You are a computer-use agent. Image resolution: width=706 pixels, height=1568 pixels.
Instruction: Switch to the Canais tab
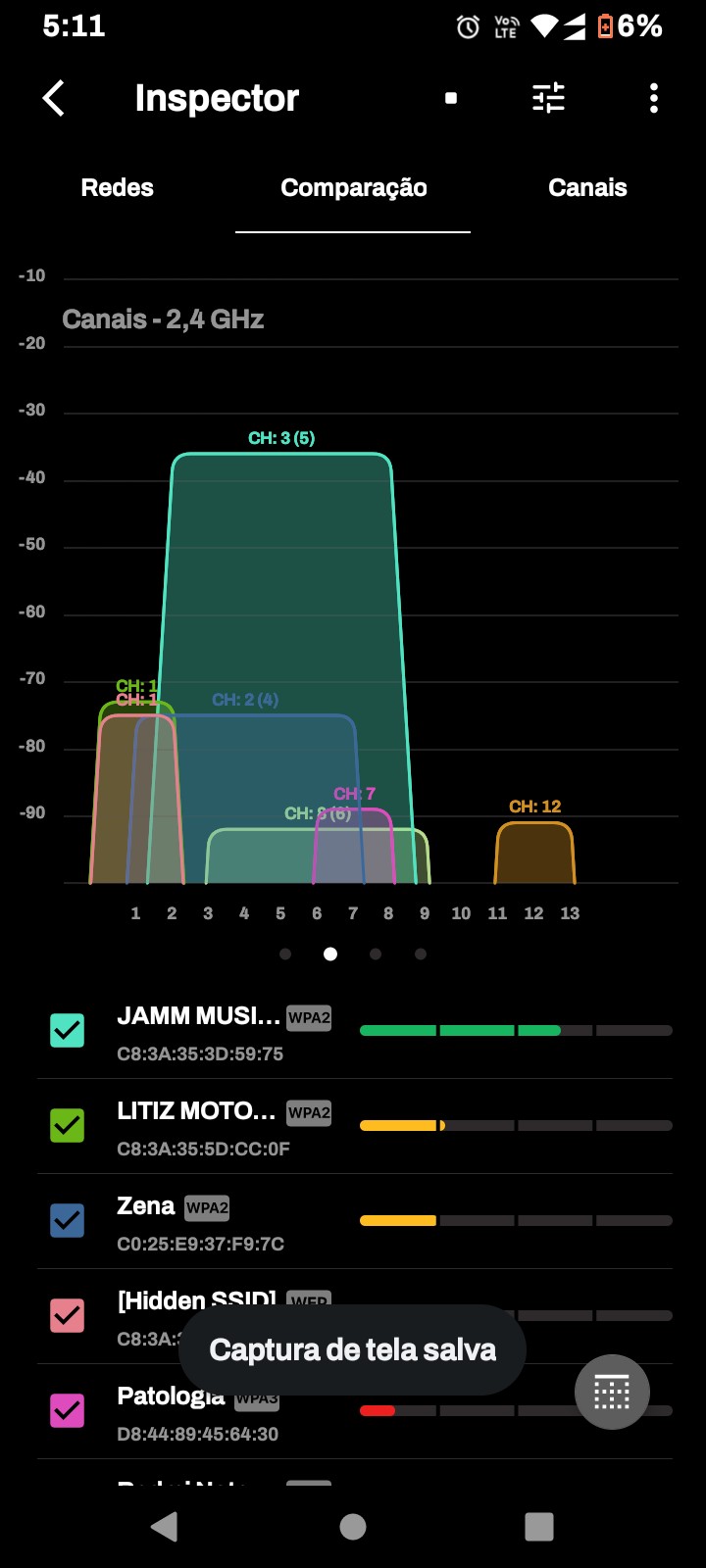tap(587, 188)
